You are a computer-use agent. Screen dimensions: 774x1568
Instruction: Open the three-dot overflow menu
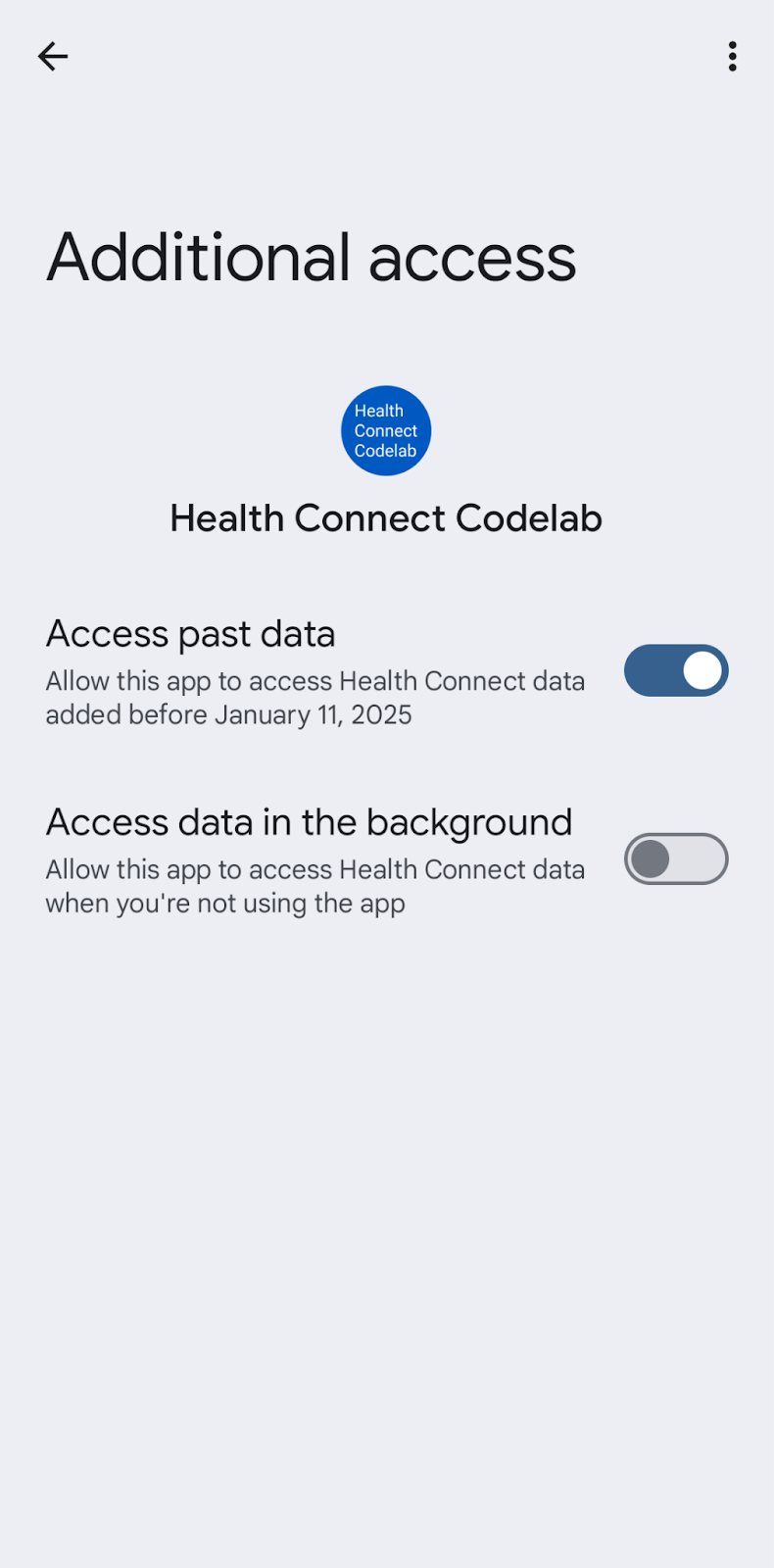pyautogui.click(x=732, y=57)
